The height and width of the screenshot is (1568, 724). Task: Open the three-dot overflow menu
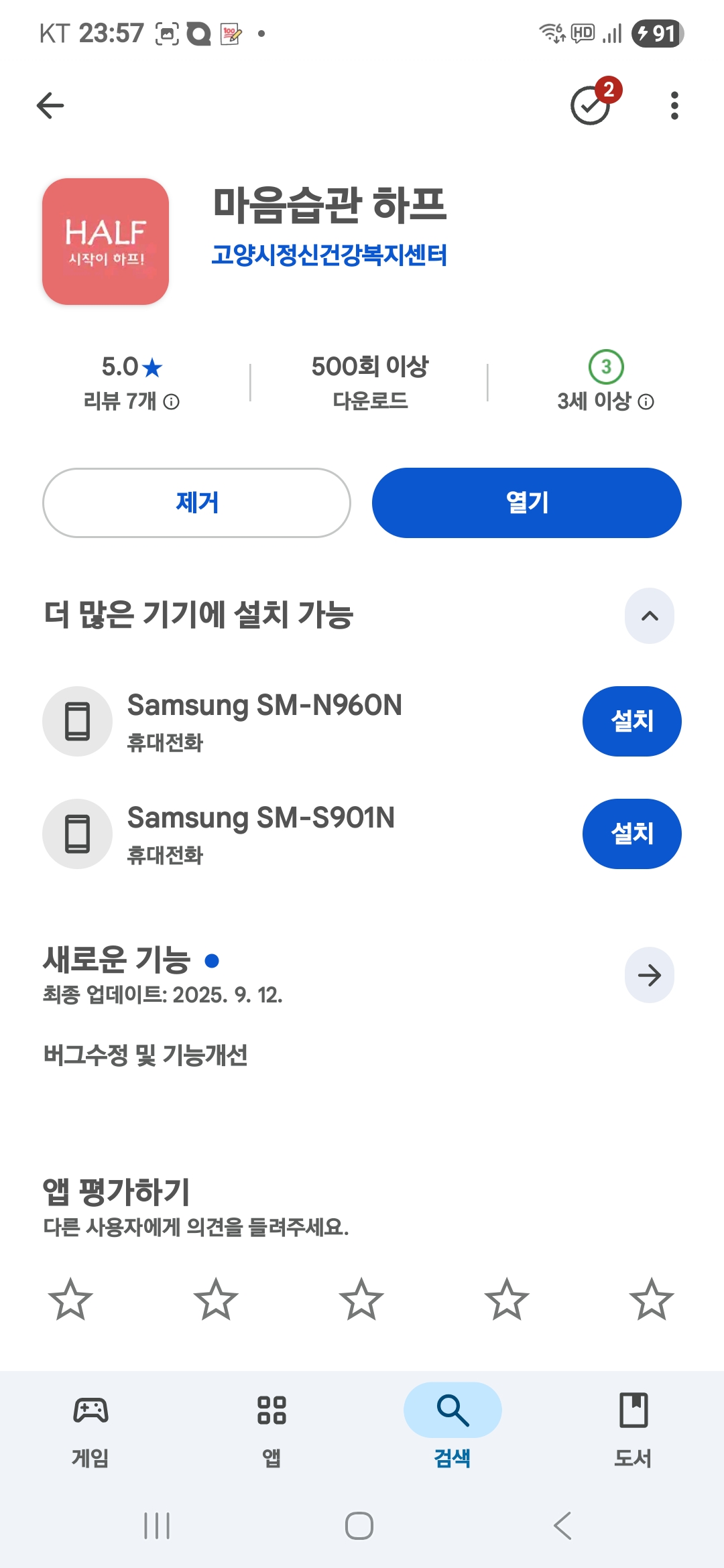click(x=674, y=106)
